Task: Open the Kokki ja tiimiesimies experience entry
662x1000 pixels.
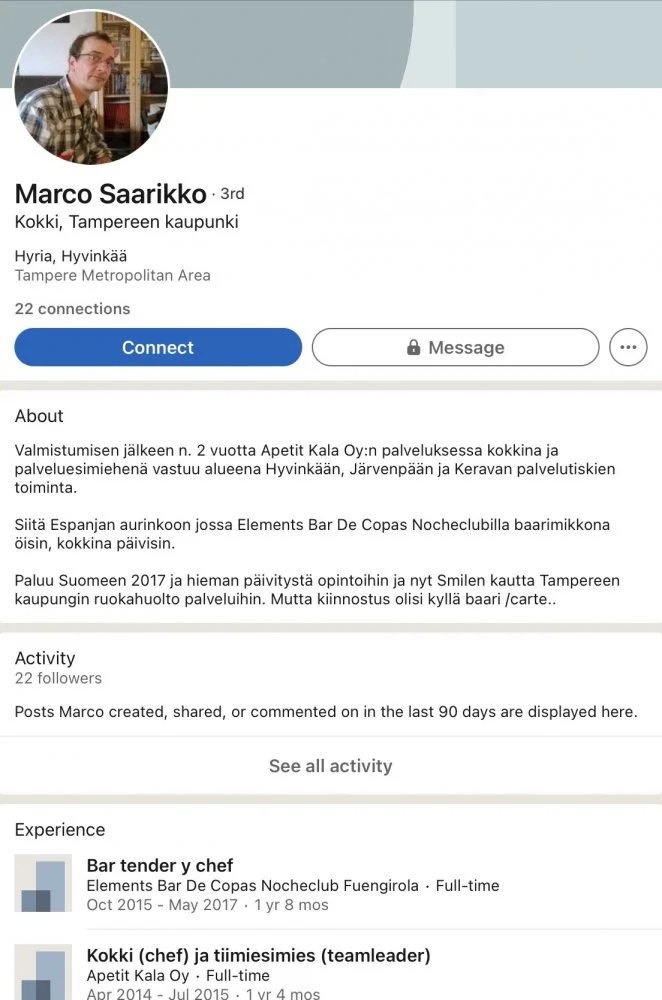Action: click(x=258, y=955)
